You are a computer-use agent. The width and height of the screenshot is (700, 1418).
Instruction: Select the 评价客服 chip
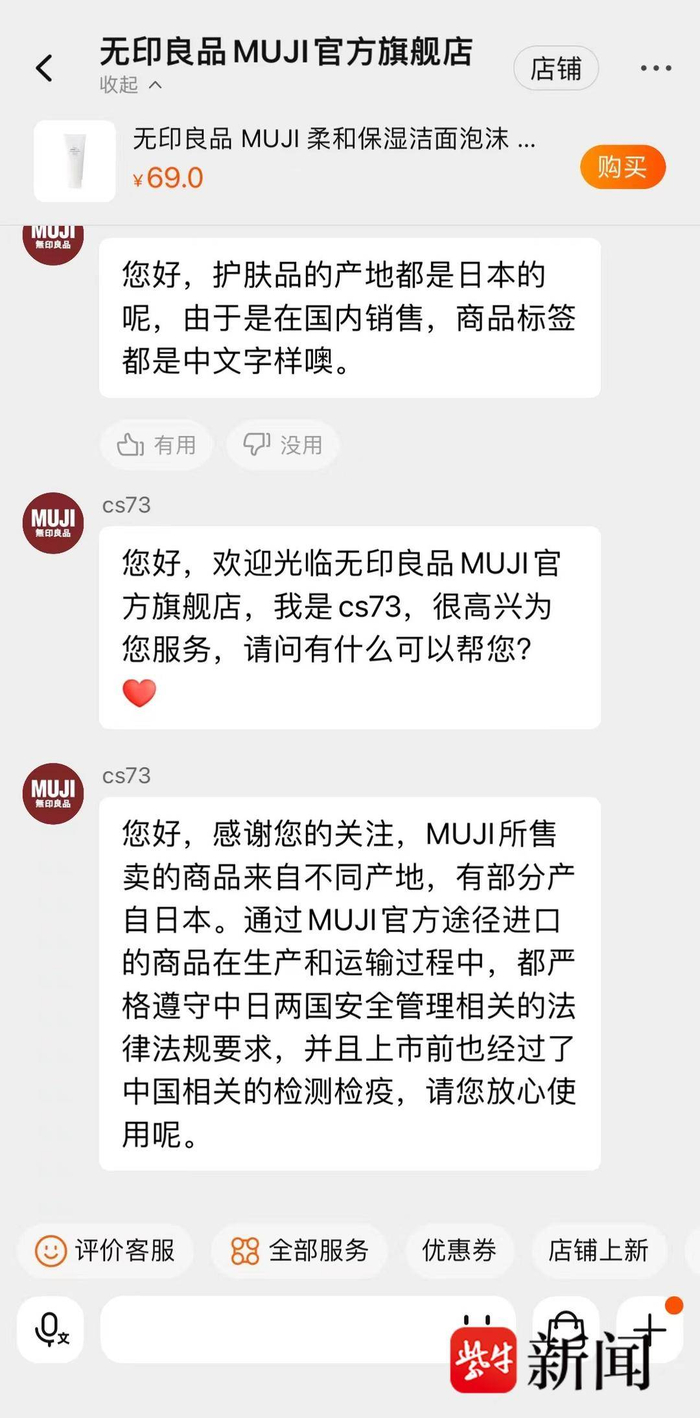105,1250
